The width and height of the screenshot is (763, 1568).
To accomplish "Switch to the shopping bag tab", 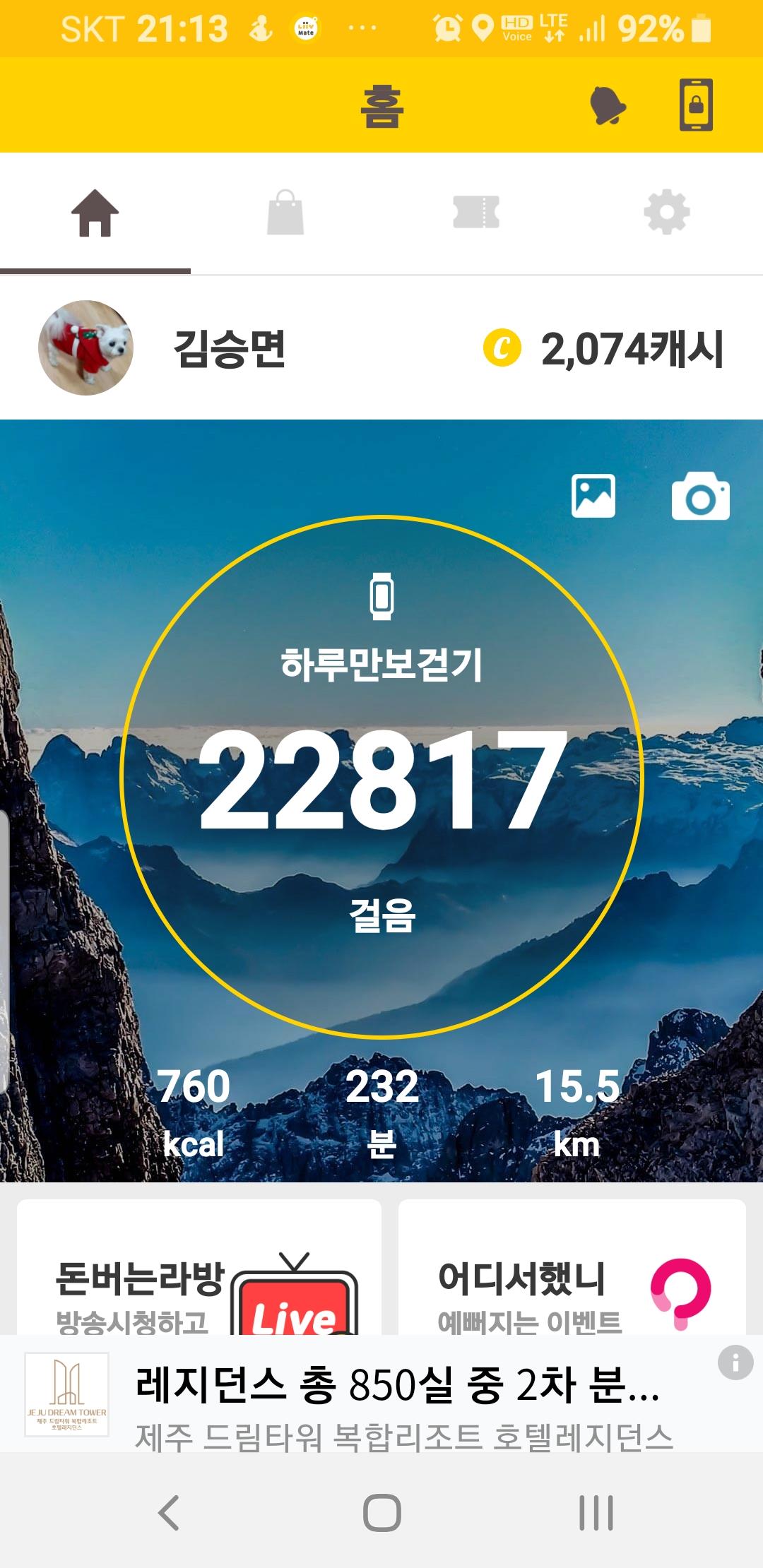I will (x=285, y=213).
